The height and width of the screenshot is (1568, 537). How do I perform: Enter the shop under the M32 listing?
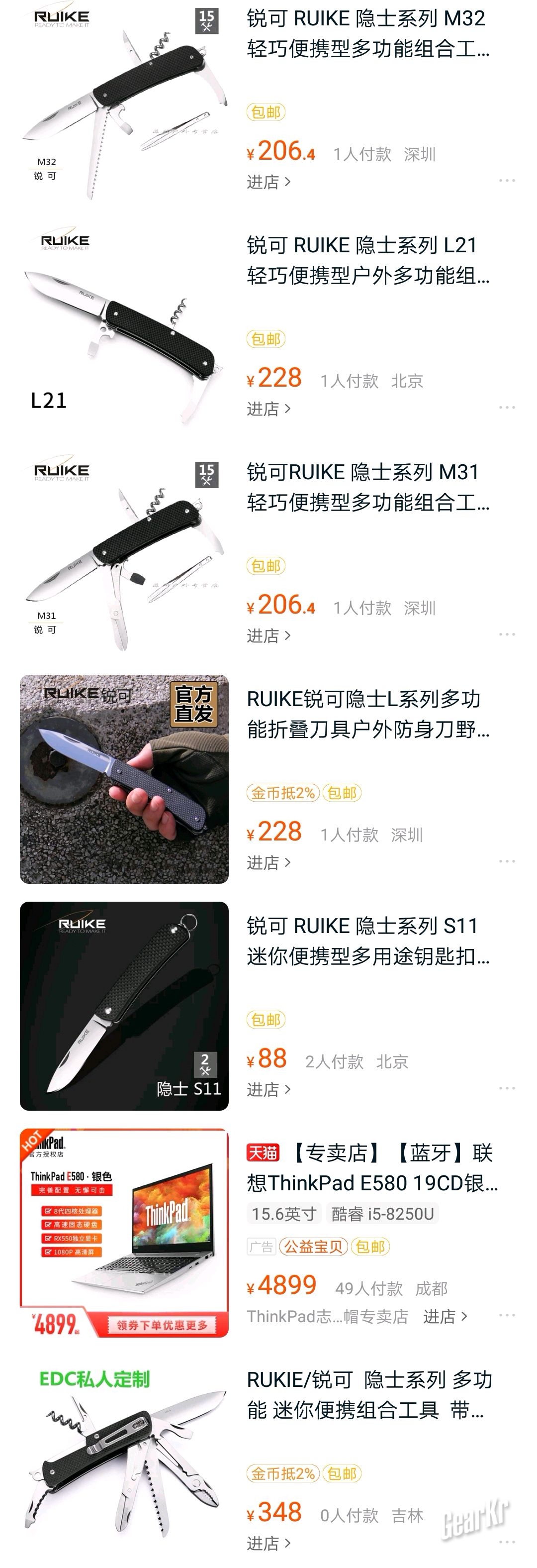268,182
